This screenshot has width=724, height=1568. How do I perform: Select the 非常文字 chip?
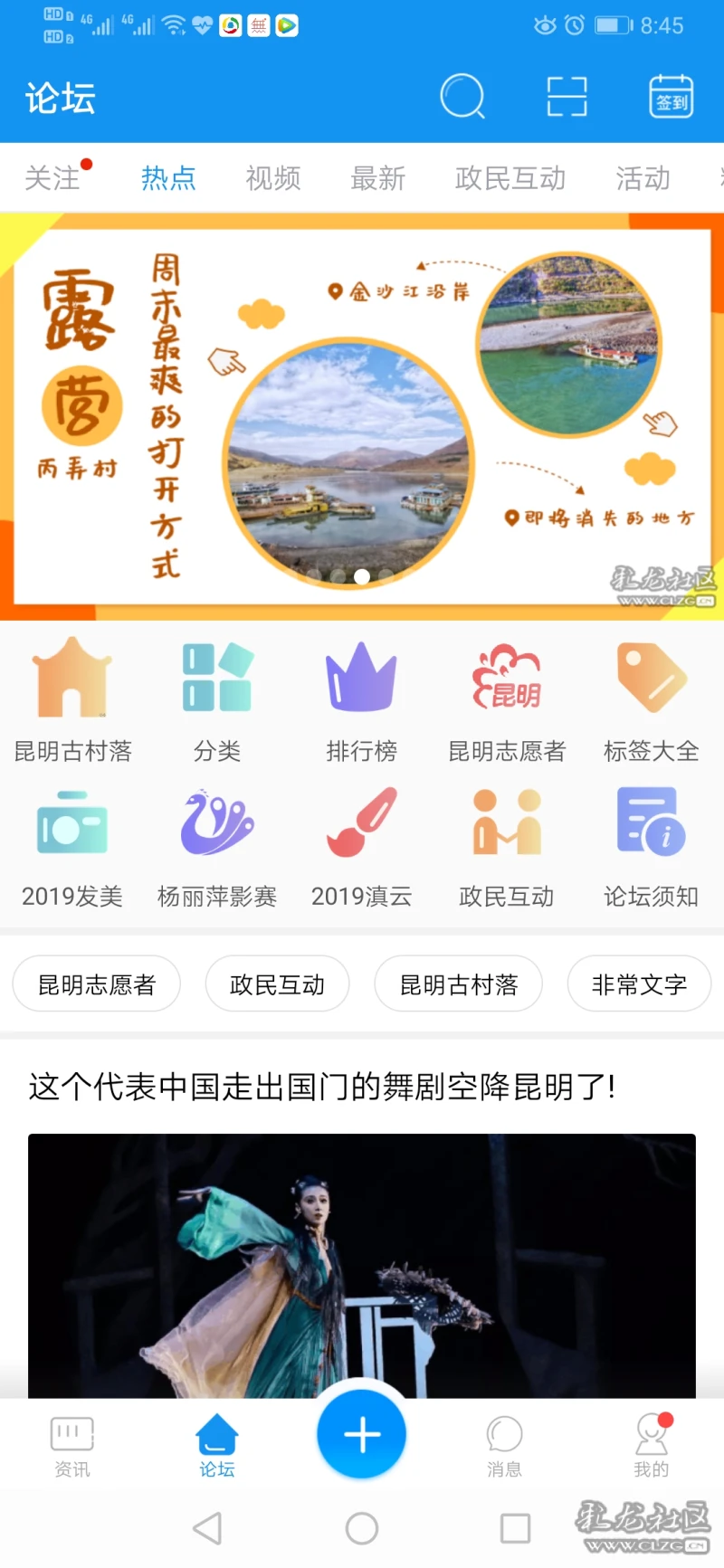pos(639,984)
